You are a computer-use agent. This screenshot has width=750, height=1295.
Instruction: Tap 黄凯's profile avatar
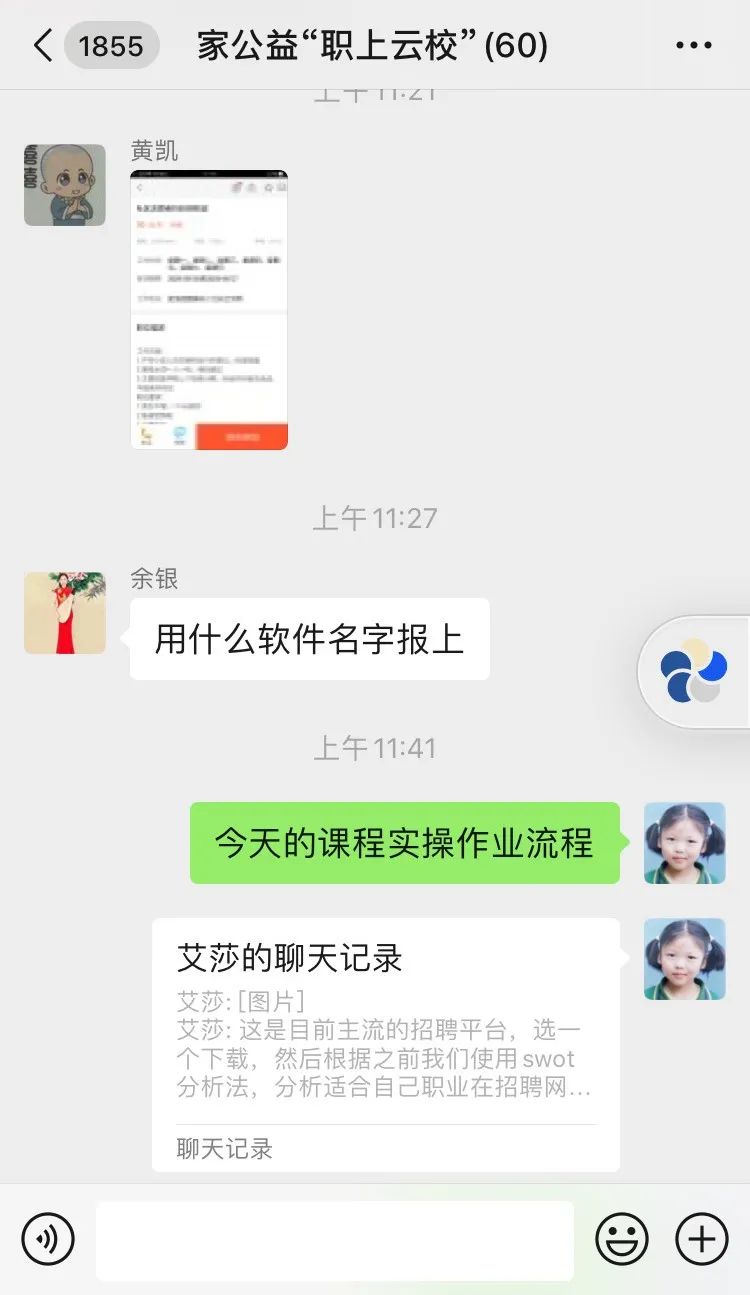[x=65, y=185]
